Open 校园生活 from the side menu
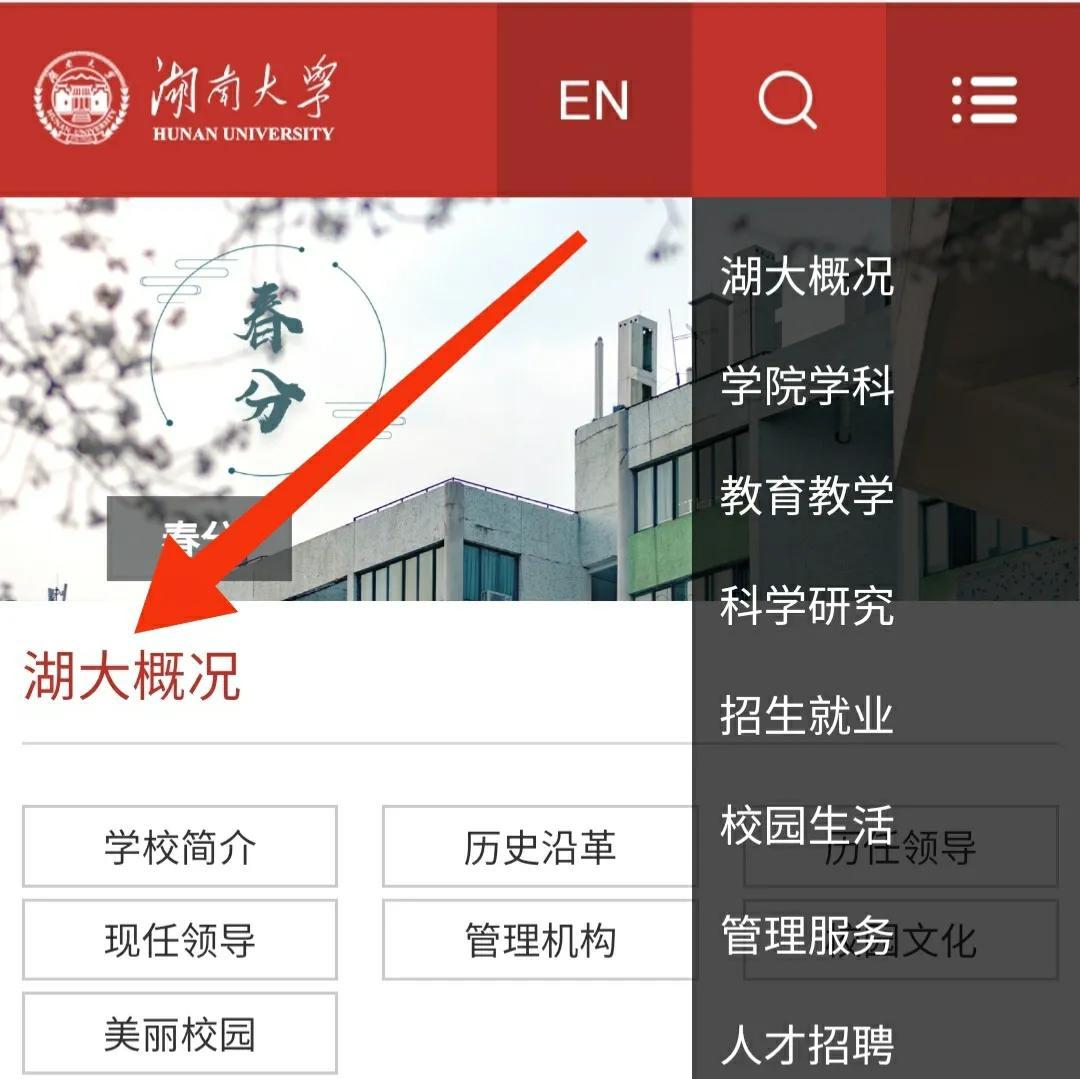Image resolution: width=1080 pixels, height=1079 pixels. (806, 827)
